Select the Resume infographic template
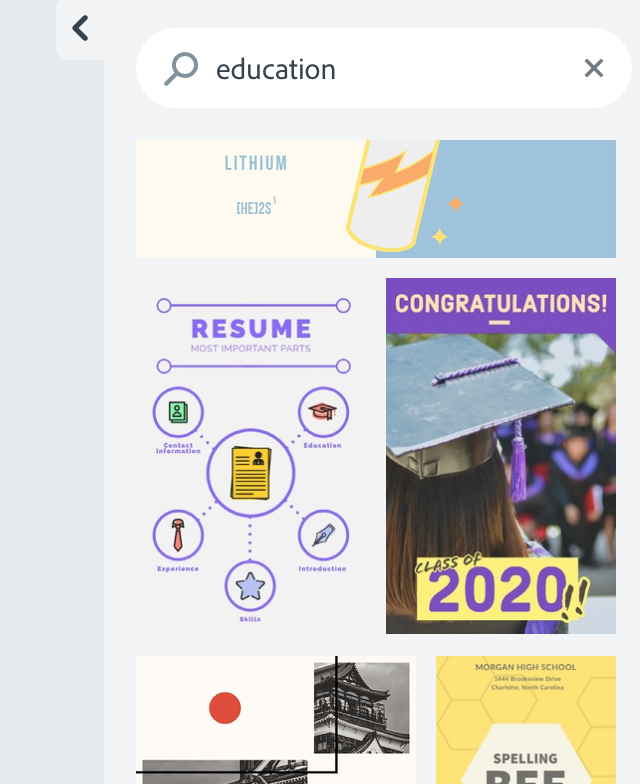Screen dimensions: 640x784 click(x=251, y=456)
